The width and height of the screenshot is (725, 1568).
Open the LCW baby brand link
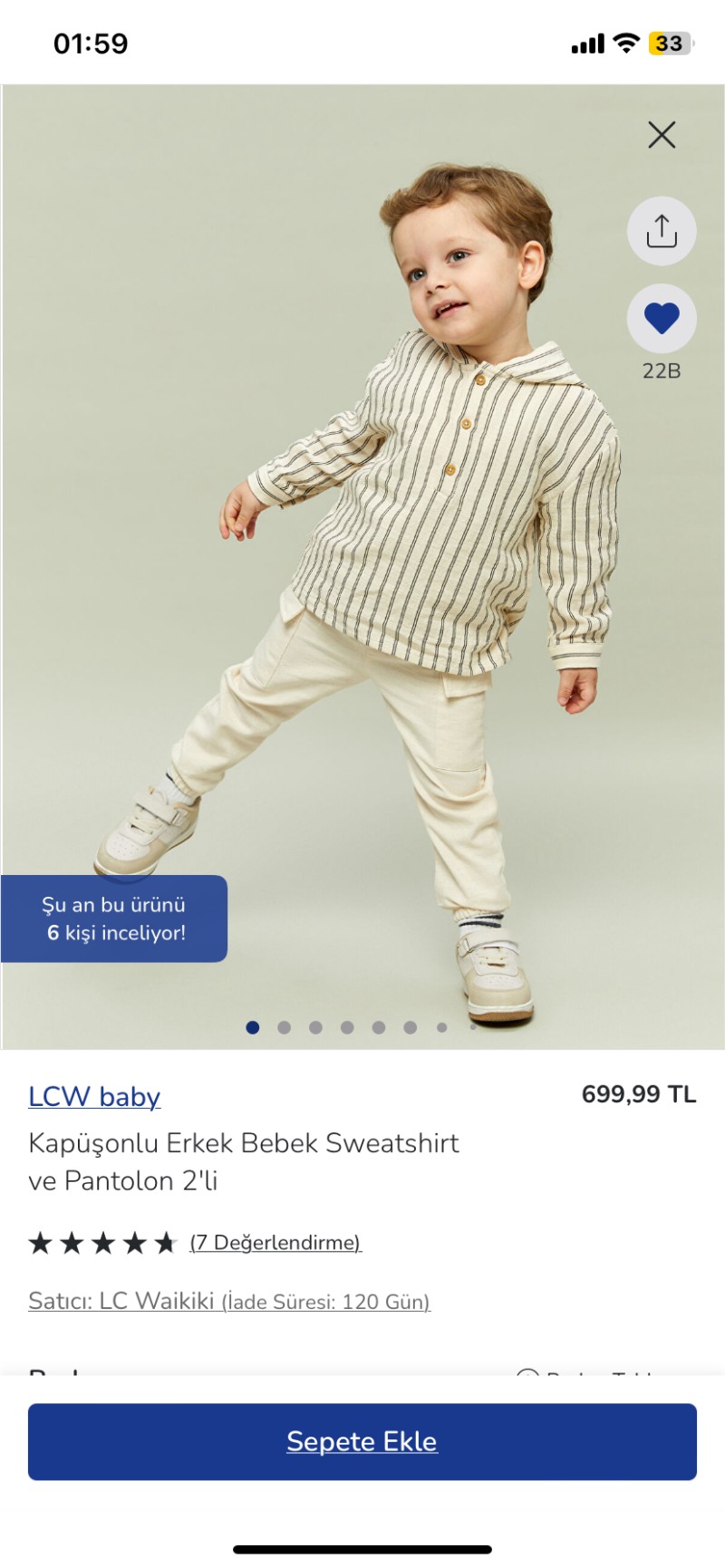click(x=94, y=1096)
